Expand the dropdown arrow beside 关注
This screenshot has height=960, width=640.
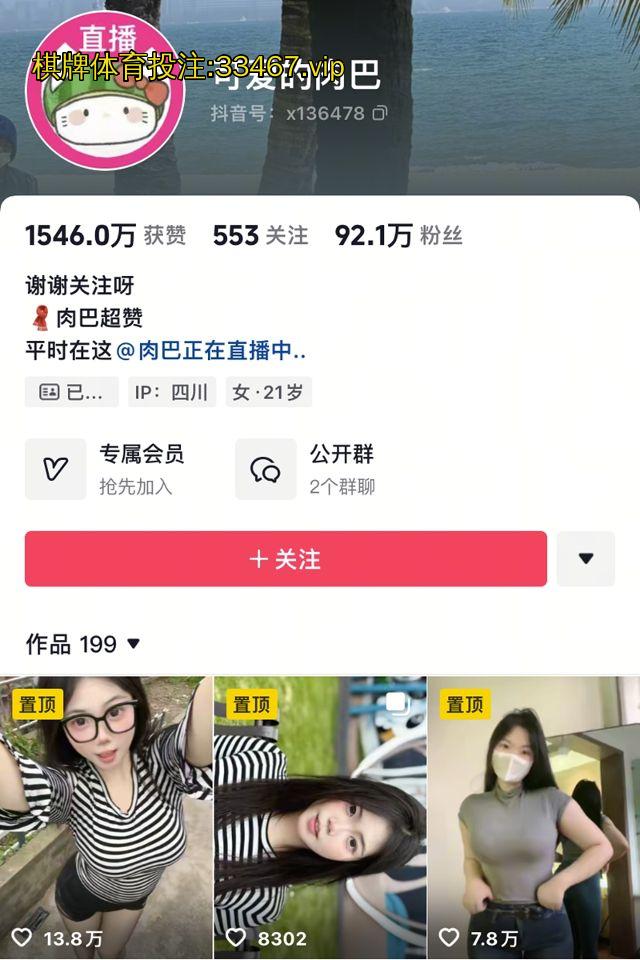click(586, 559)
